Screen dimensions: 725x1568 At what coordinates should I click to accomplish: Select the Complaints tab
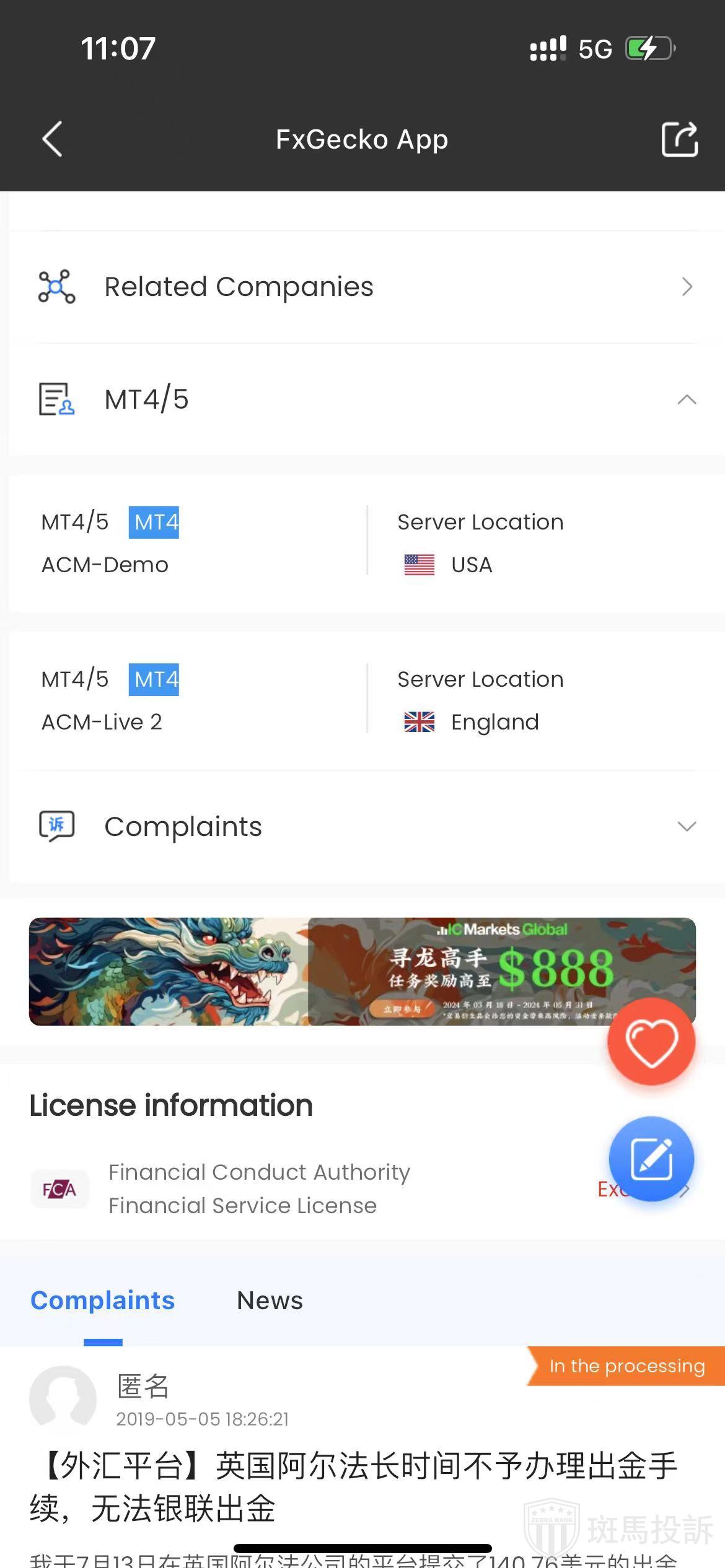(x=103, y=1300)
